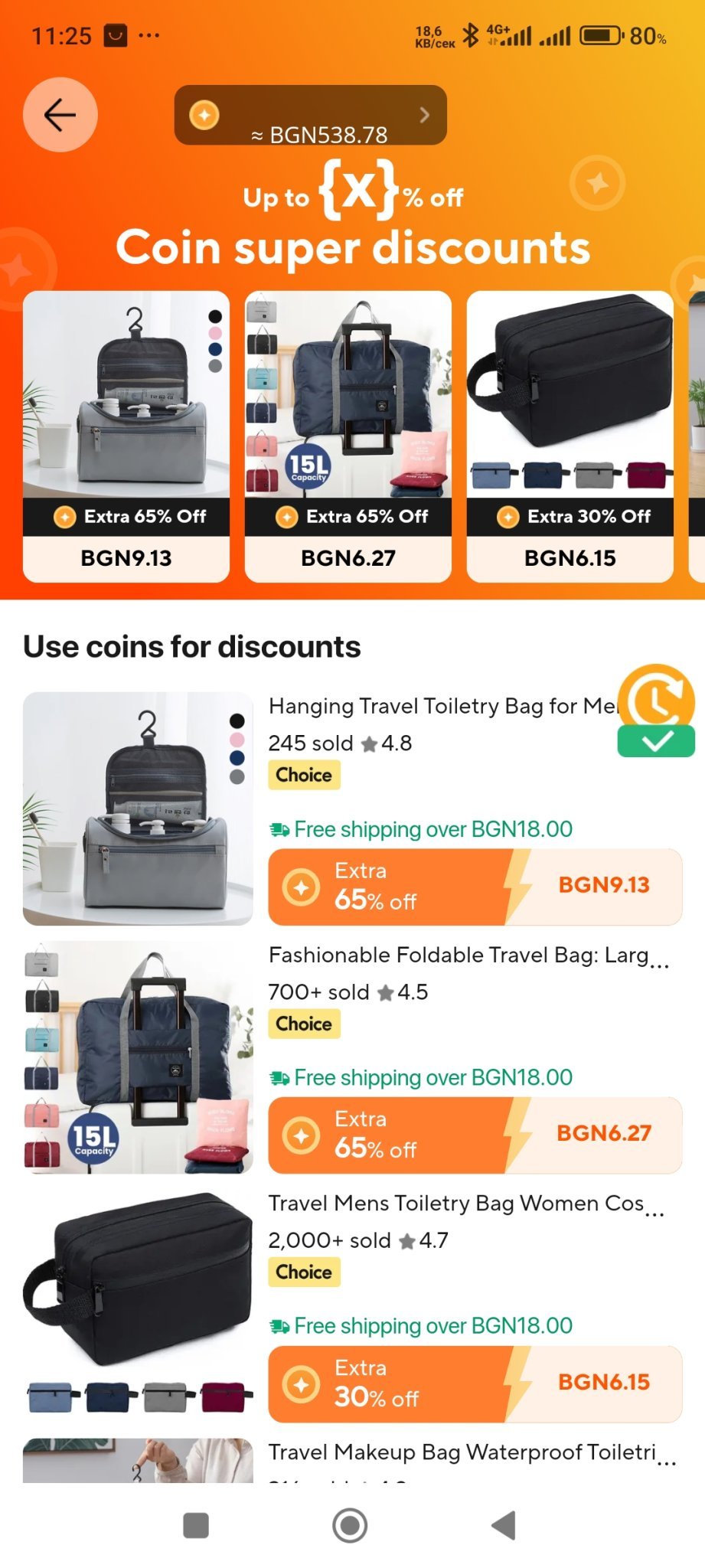Tap the Extra 65% off BGN9.13 button

(x=475, y=887)
